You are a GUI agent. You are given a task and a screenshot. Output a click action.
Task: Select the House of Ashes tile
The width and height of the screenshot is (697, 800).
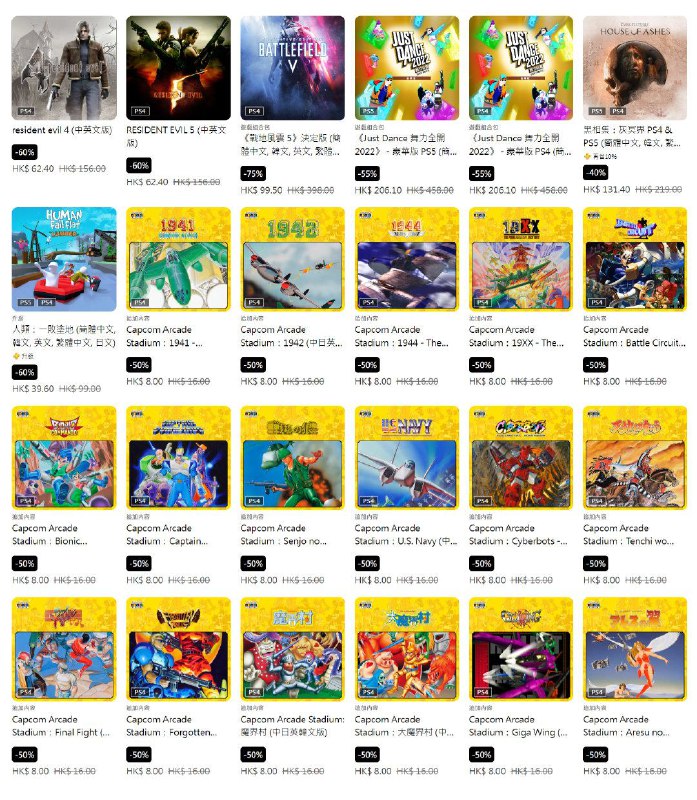(x=634, y=68)
